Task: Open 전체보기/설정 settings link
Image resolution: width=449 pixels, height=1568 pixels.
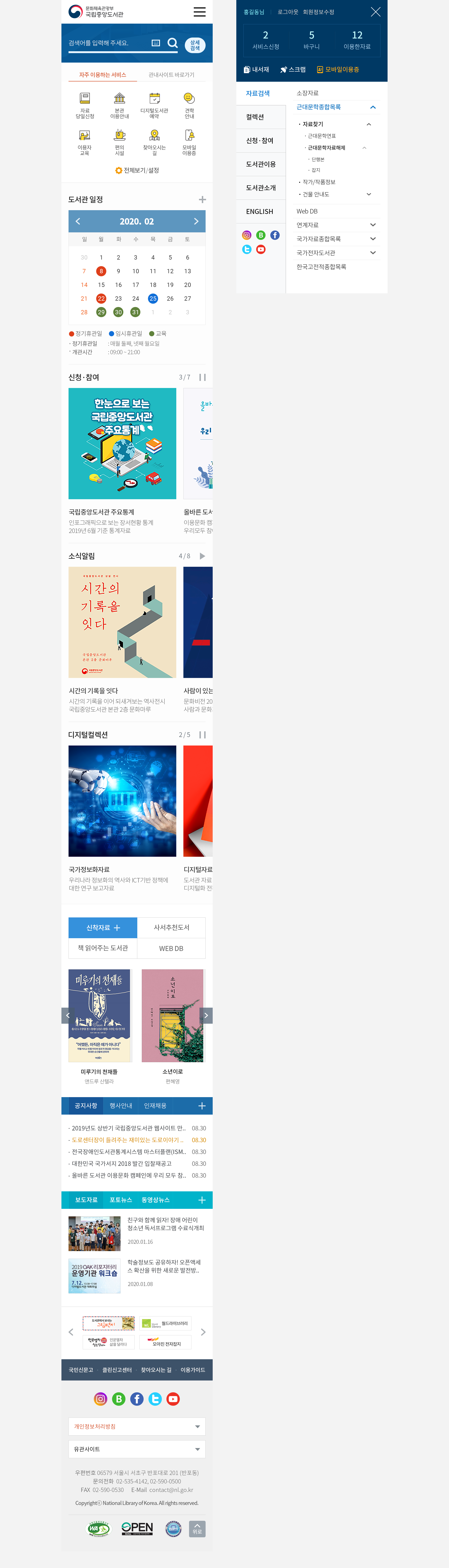Action: click(137, 170)
